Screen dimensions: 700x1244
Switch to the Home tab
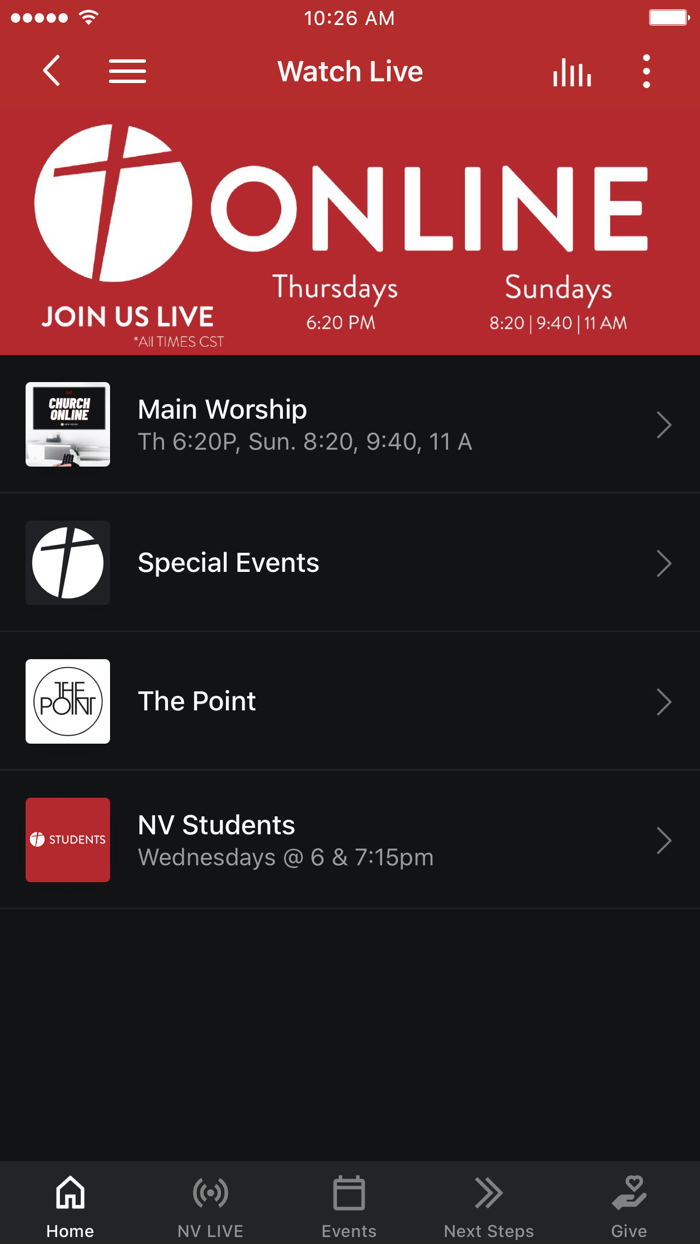pos(70,1206)
